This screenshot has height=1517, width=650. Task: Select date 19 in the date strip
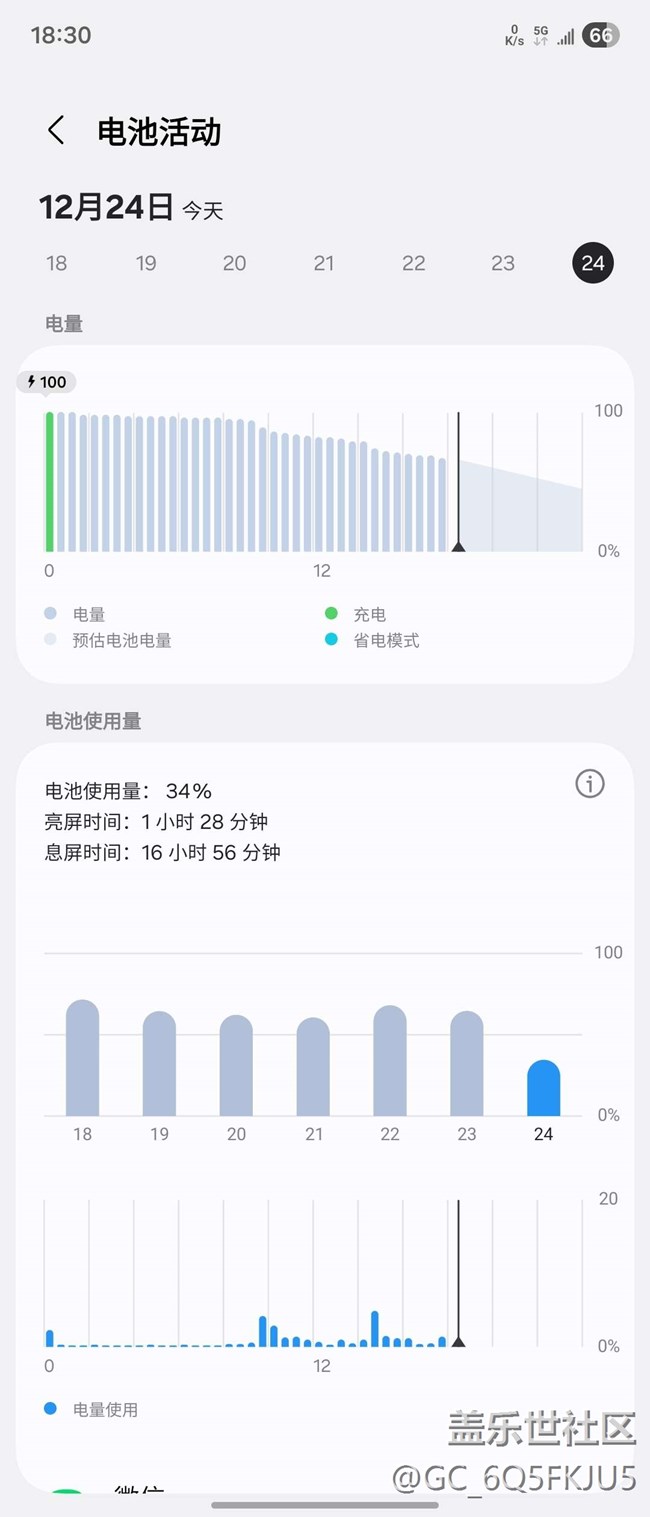point(146,263)
